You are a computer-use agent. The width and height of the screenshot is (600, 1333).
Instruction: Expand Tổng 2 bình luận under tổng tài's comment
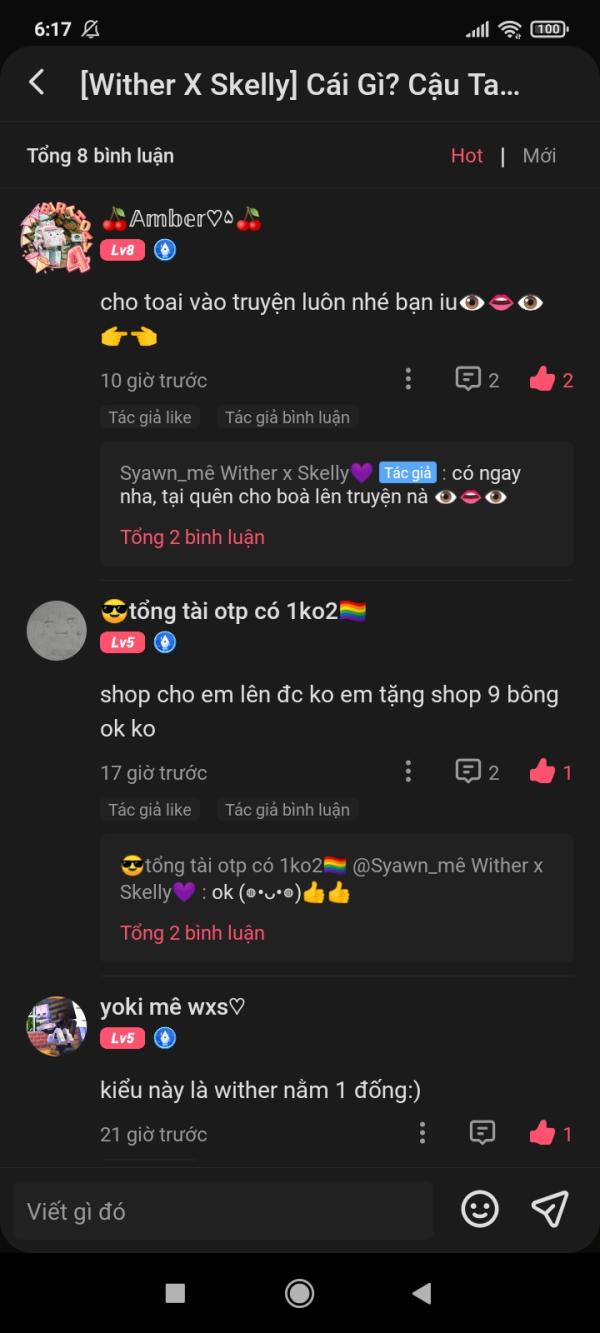coord(192,933)
